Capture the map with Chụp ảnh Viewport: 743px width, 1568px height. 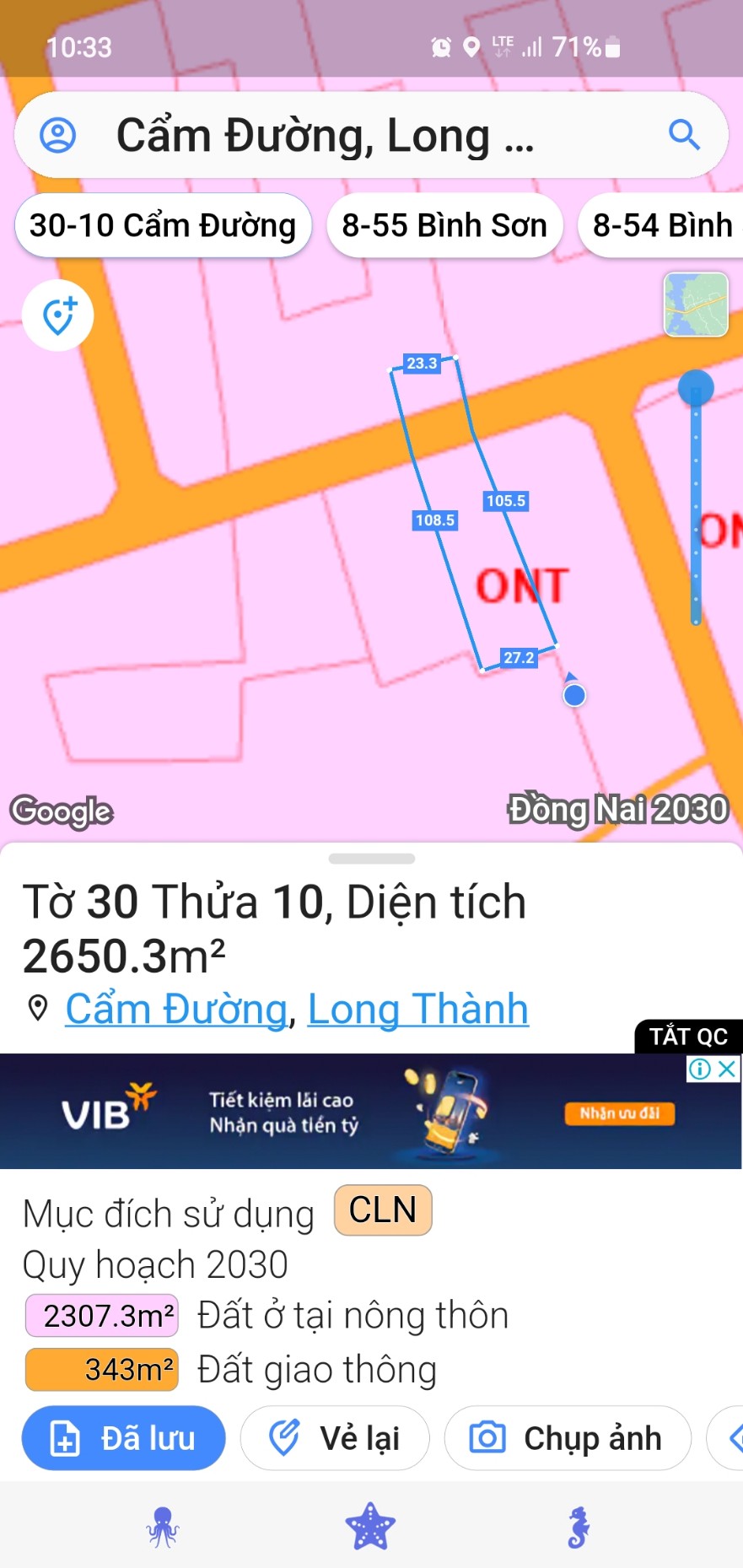[x=568, y=1438]
